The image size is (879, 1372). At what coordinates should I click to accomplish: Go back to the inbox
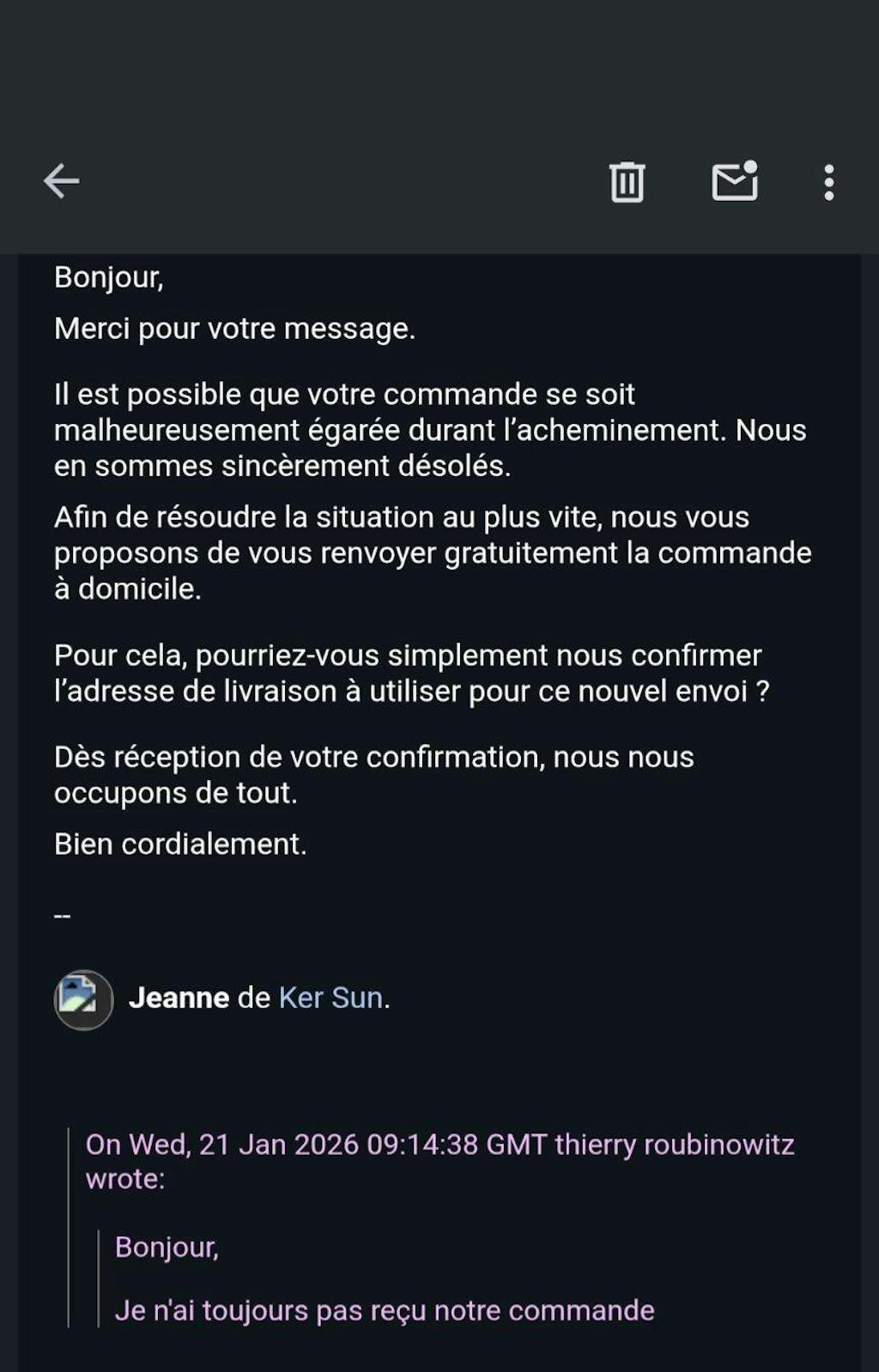pos(62,181)
